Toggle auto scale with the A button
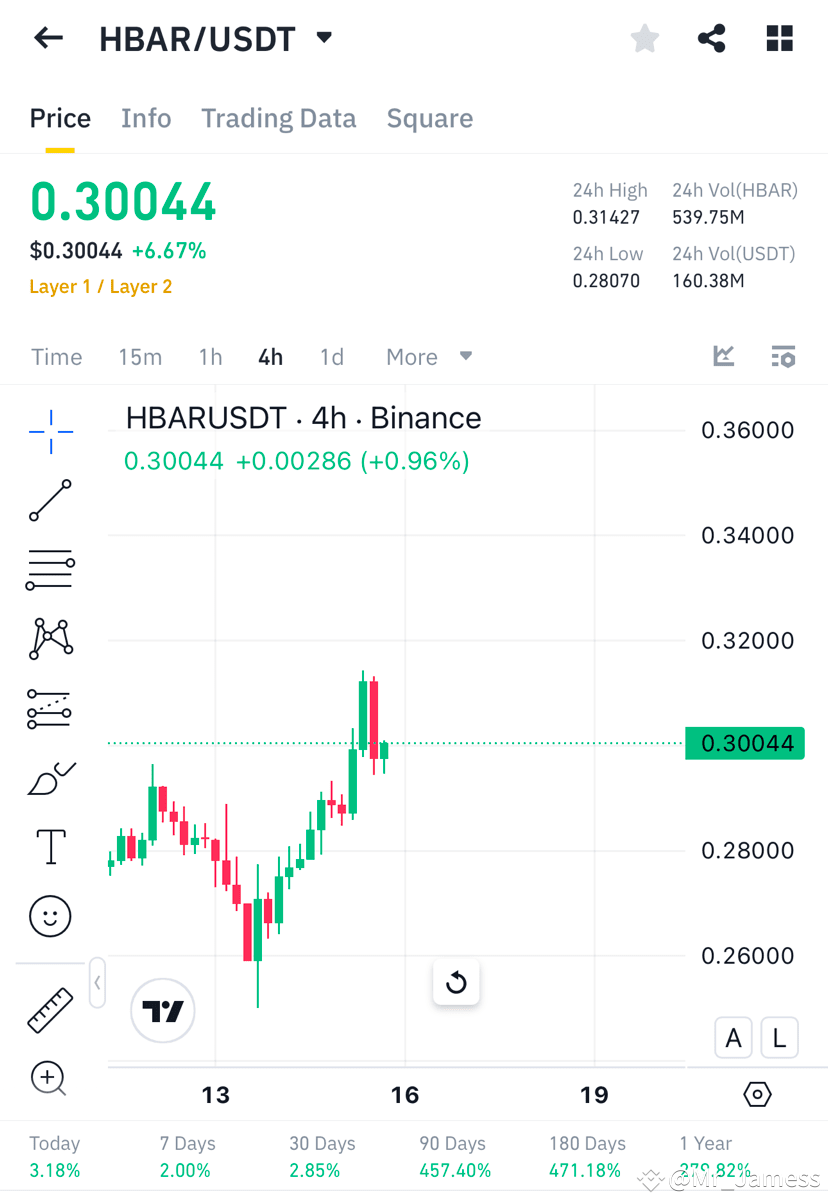 733,1037
